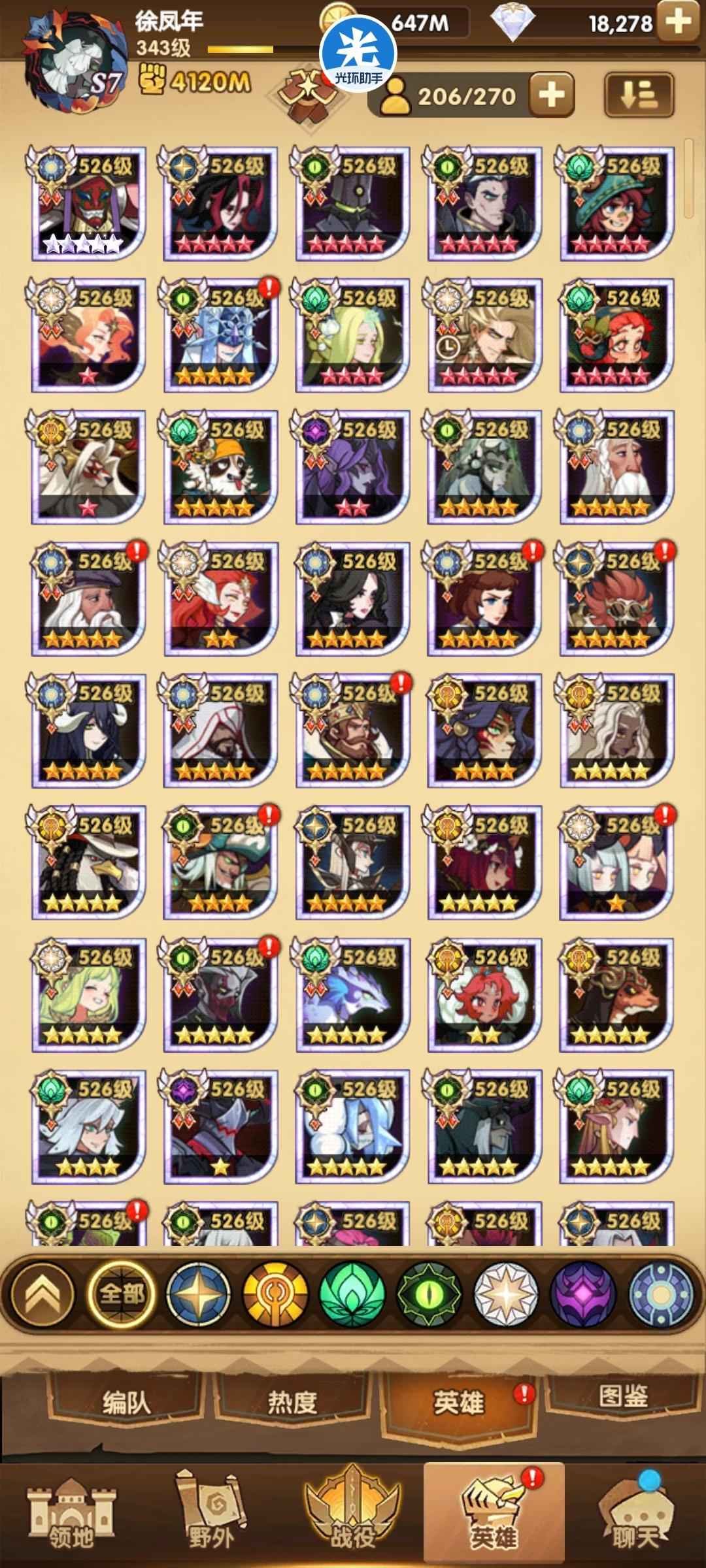
Task: Filter heroes by green leaf faction
Action: click(x=352, y=1294)
